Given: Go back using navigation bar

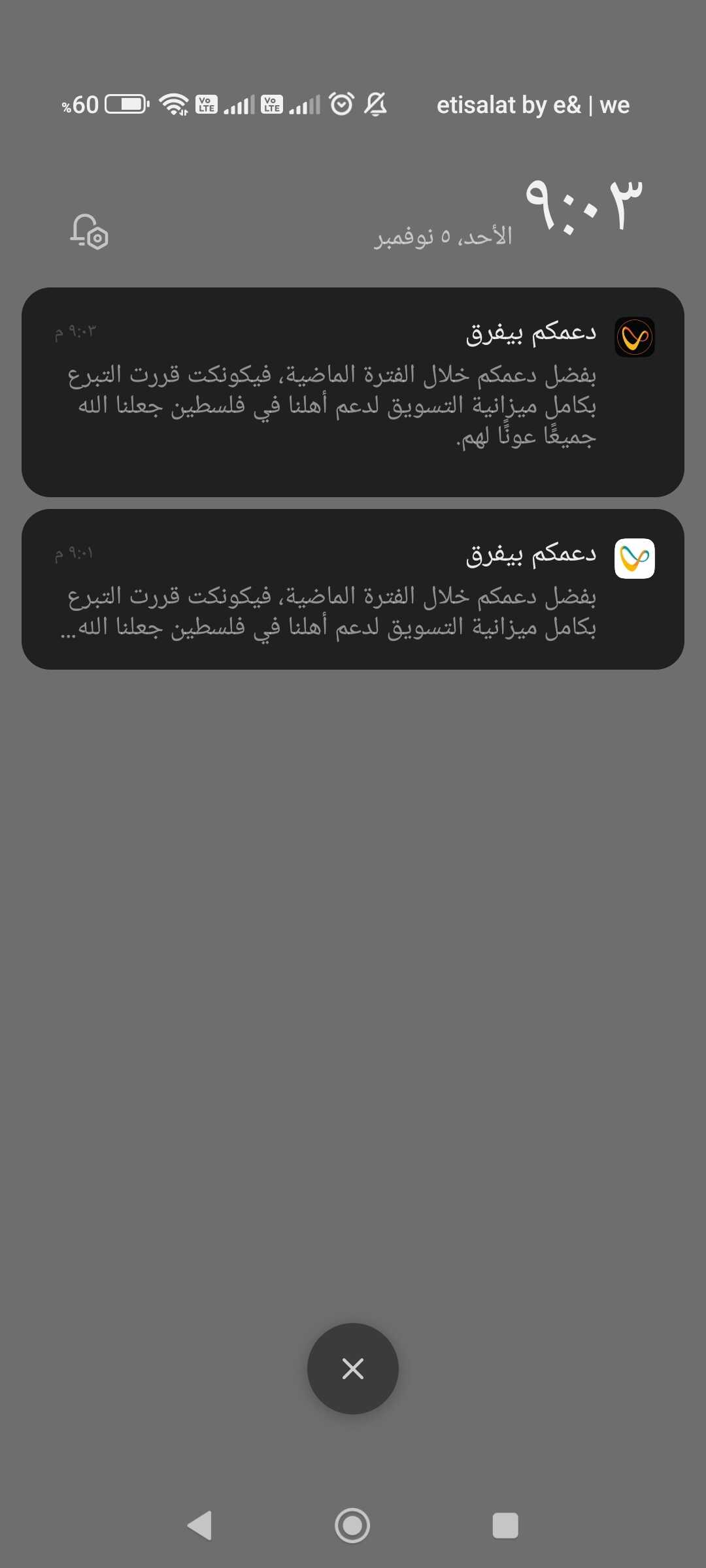Looking at the screenshot, I should click(200, 1526).
